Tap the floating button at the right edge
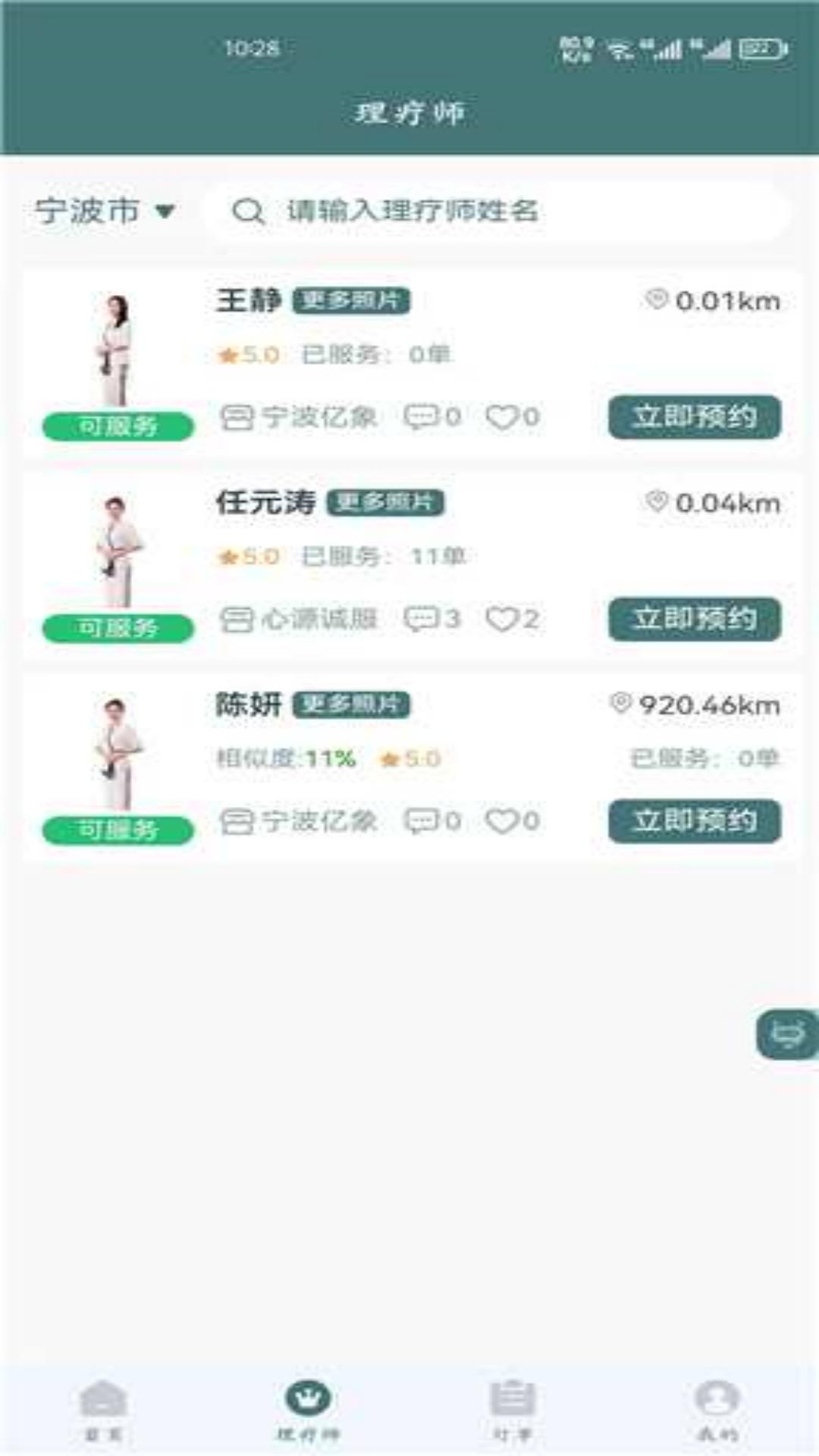This screenshot has width=819, height=1456. click(x=788, y=1034)
